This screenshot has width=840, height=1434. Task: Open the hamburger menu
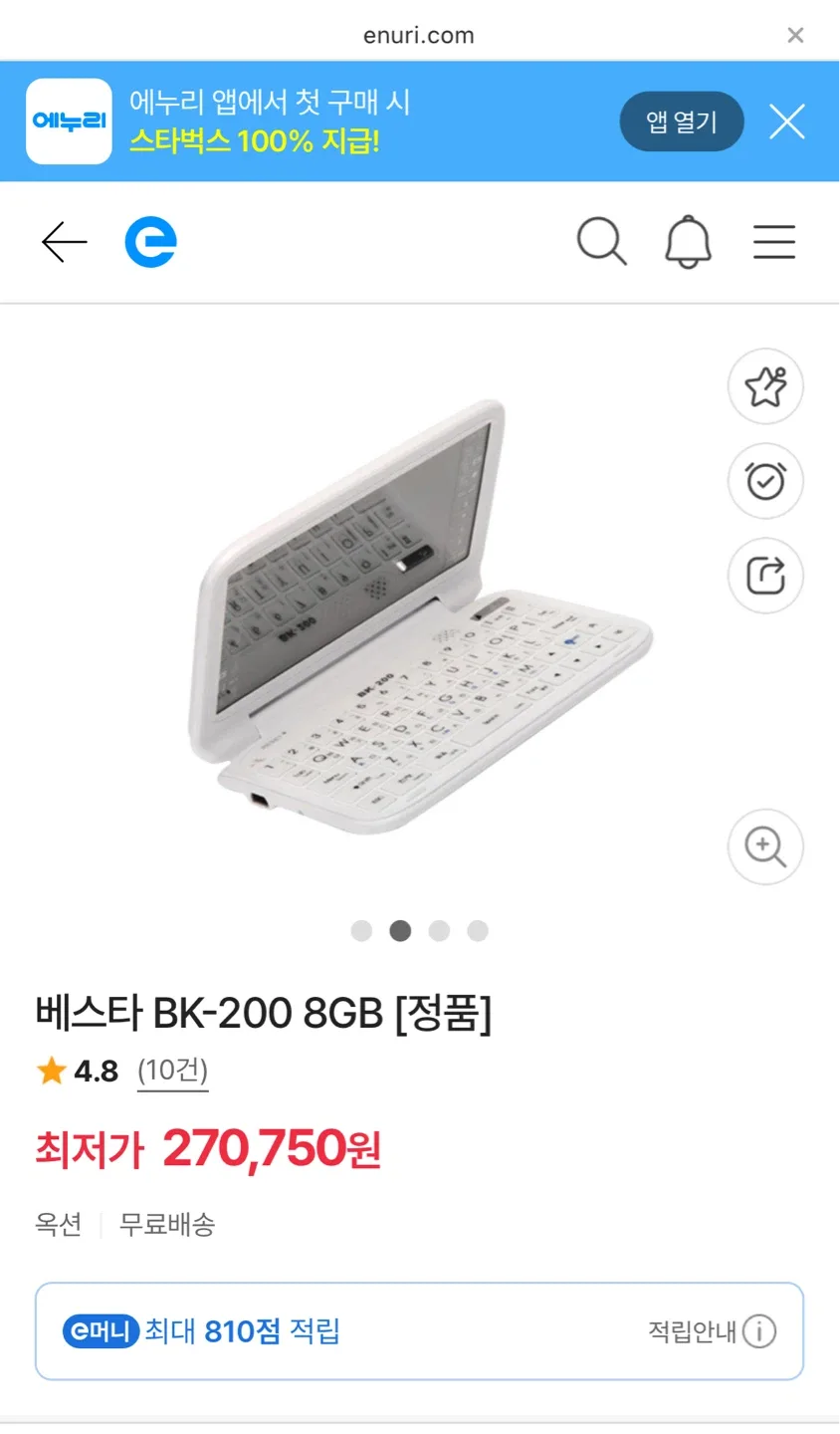click(x=773, y=242)
